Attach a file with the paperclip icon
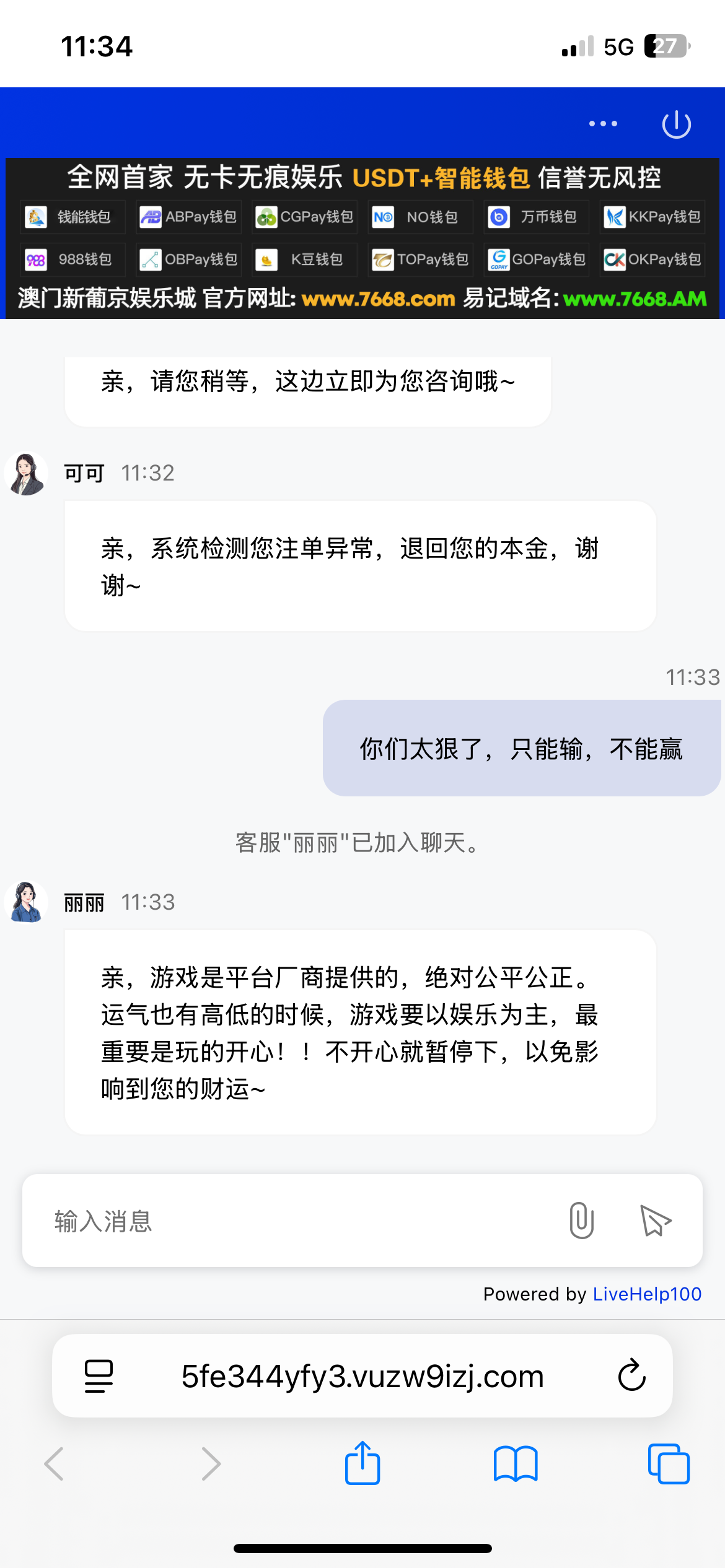The height and width of the screenshot is (1568, 725). pos(581,1221)
